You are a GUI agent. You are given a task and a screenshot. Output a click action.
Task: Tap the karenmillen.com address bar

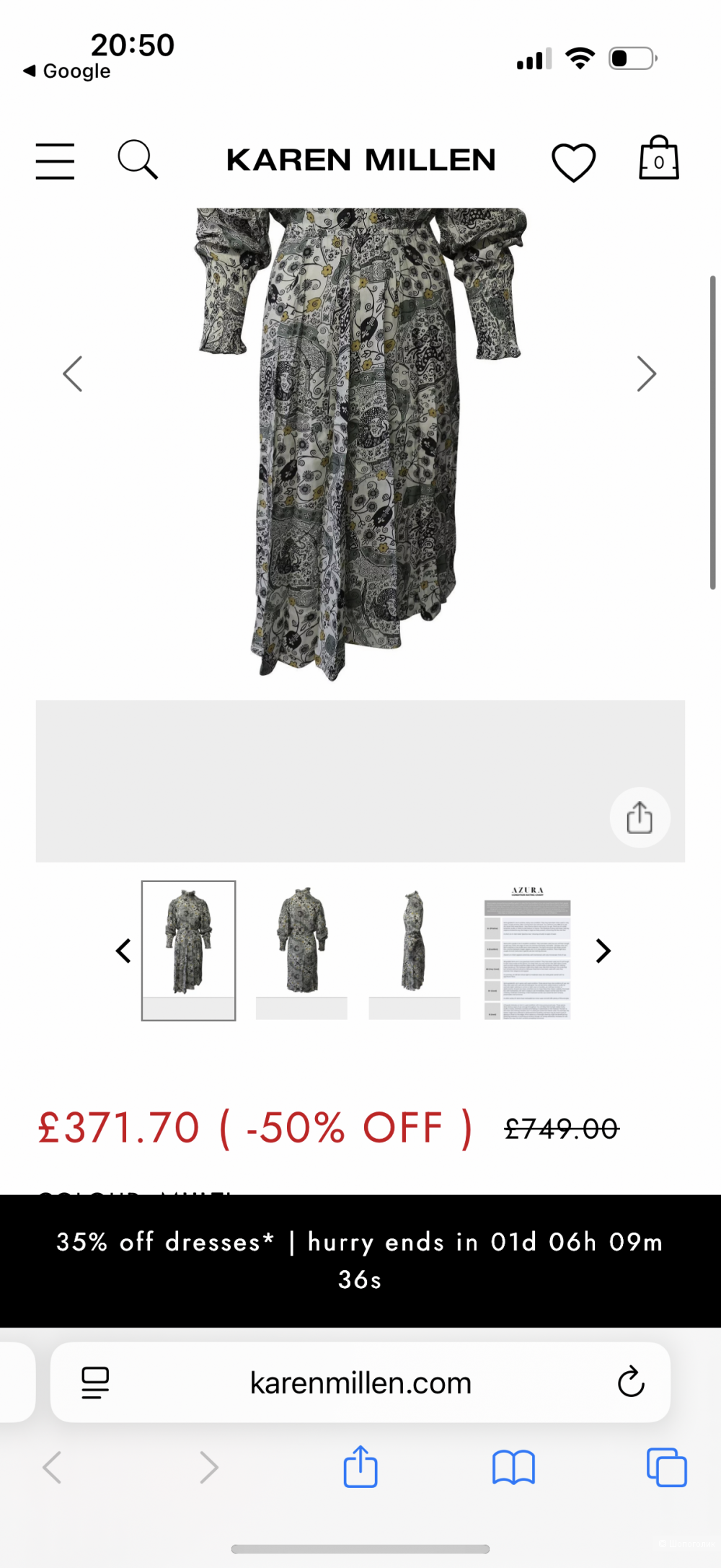coord(360,1383)
